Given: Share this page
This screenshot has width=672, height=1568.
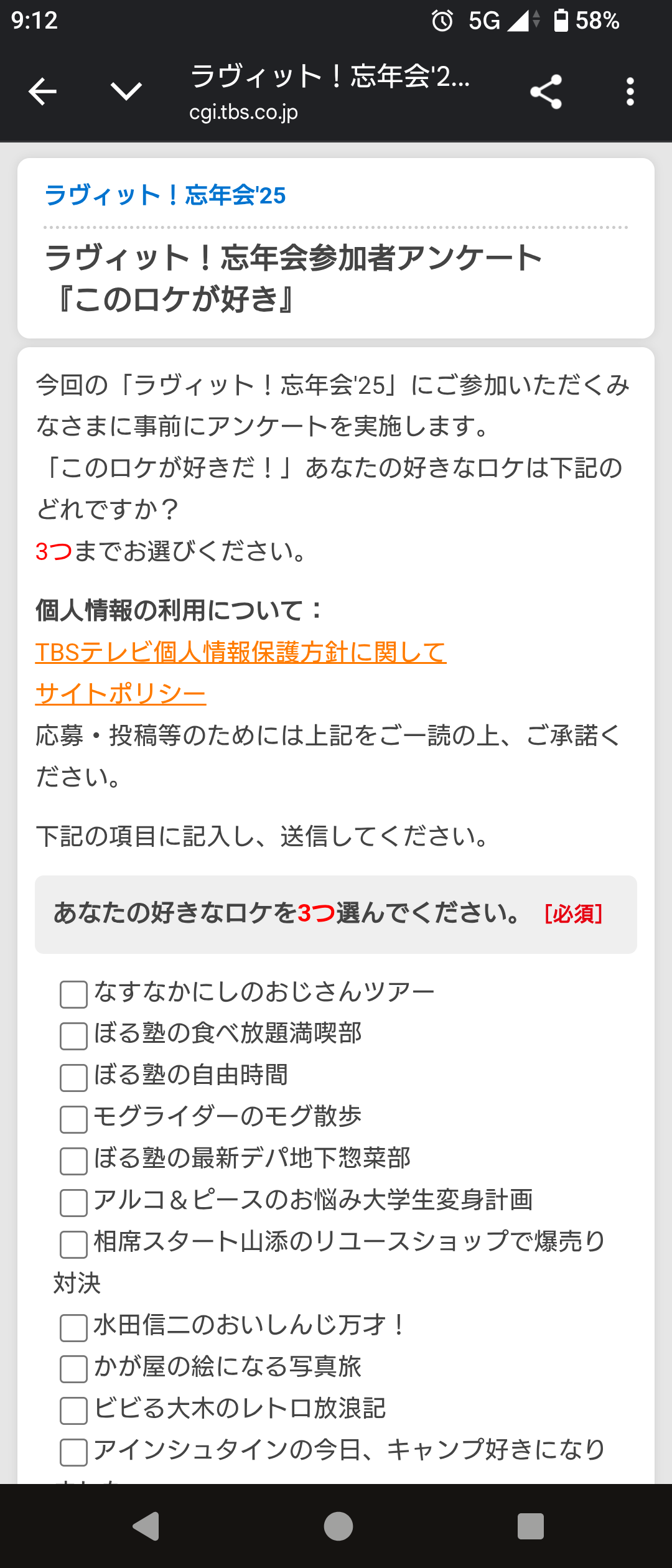Looking at the screenshot, I should click(x=546, y=92).
